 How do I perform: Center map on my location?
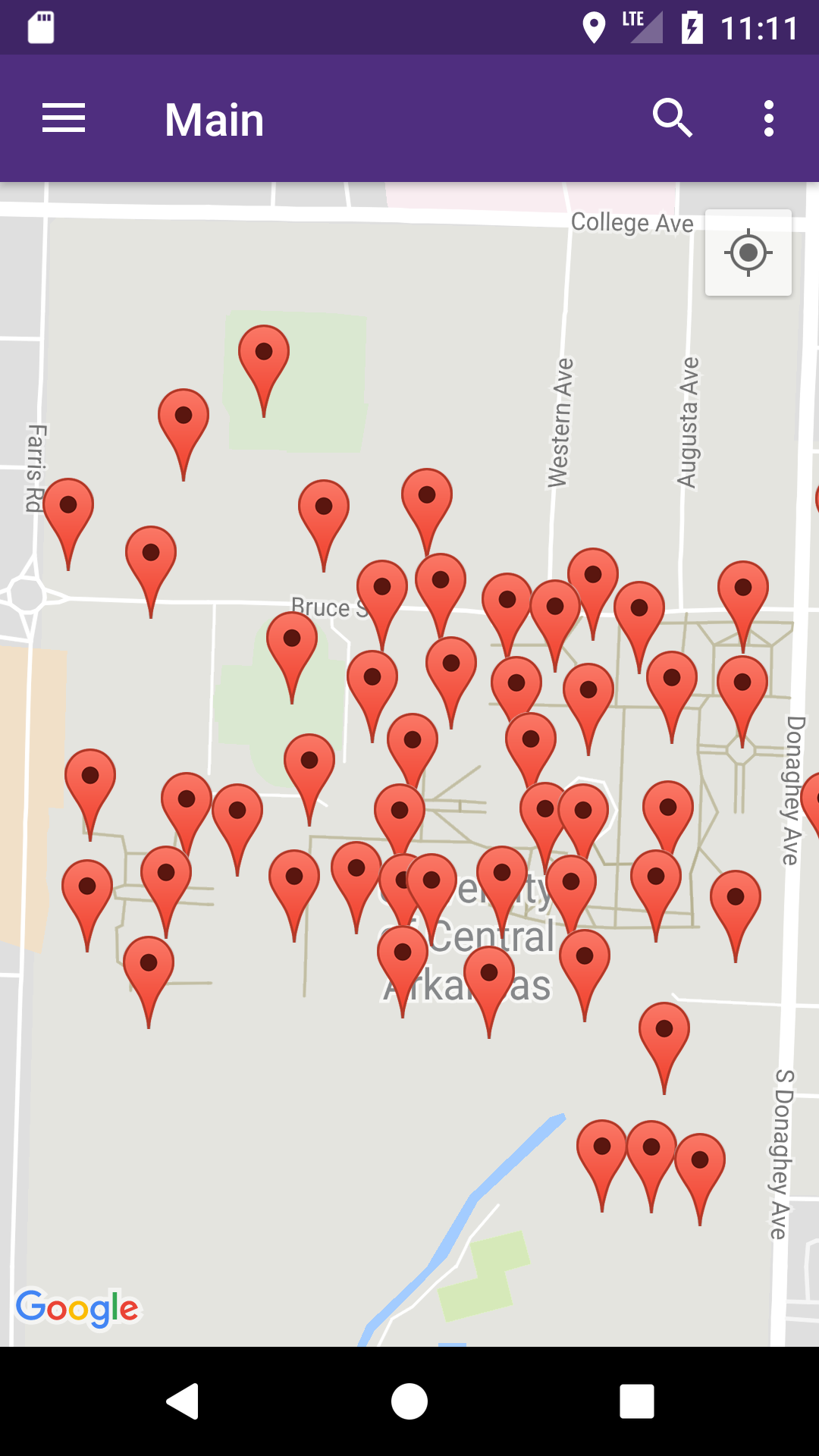point(748,253)
